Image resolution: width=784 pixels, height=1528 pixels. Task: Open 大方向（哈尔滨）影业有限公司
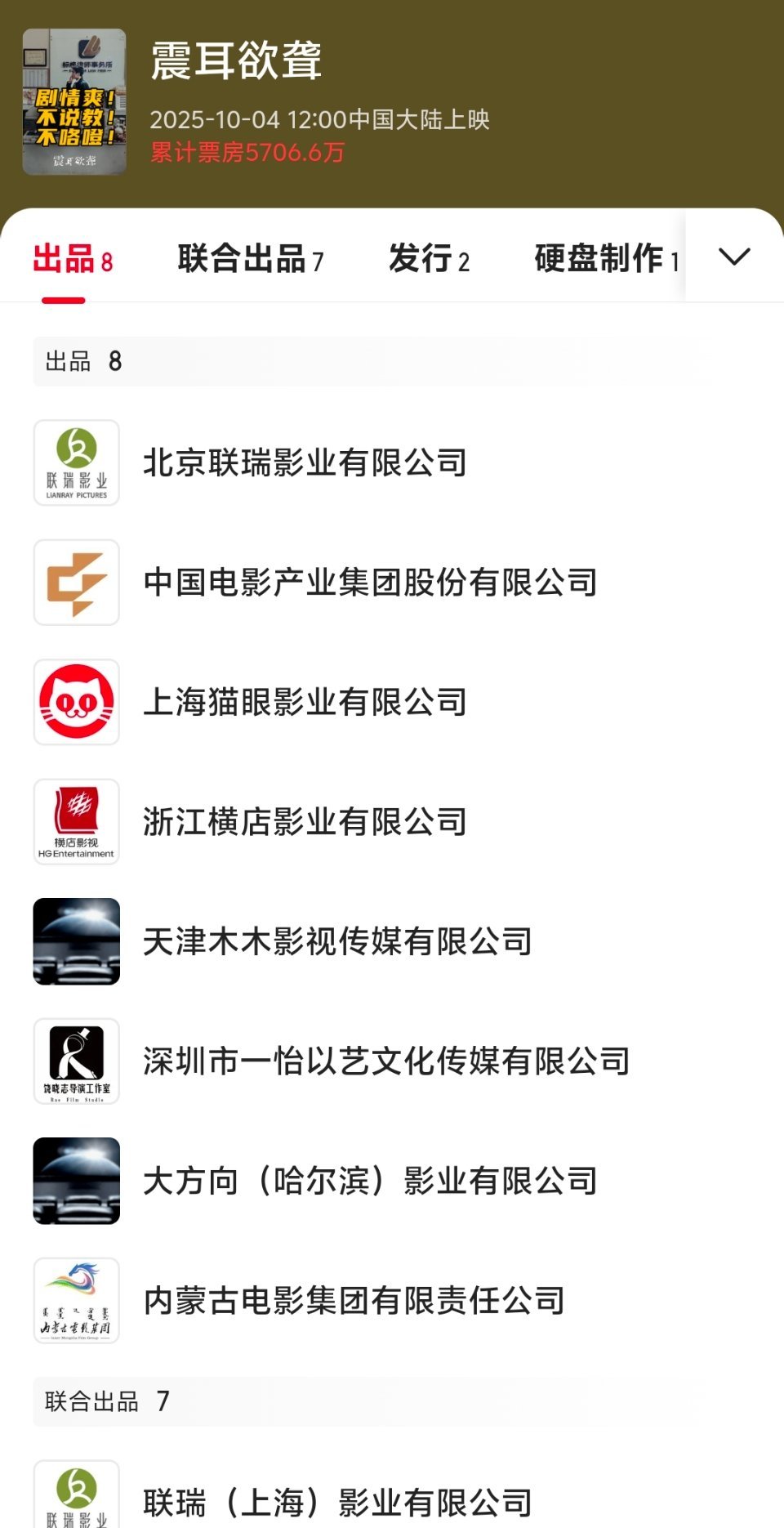tap(370, 1182)
